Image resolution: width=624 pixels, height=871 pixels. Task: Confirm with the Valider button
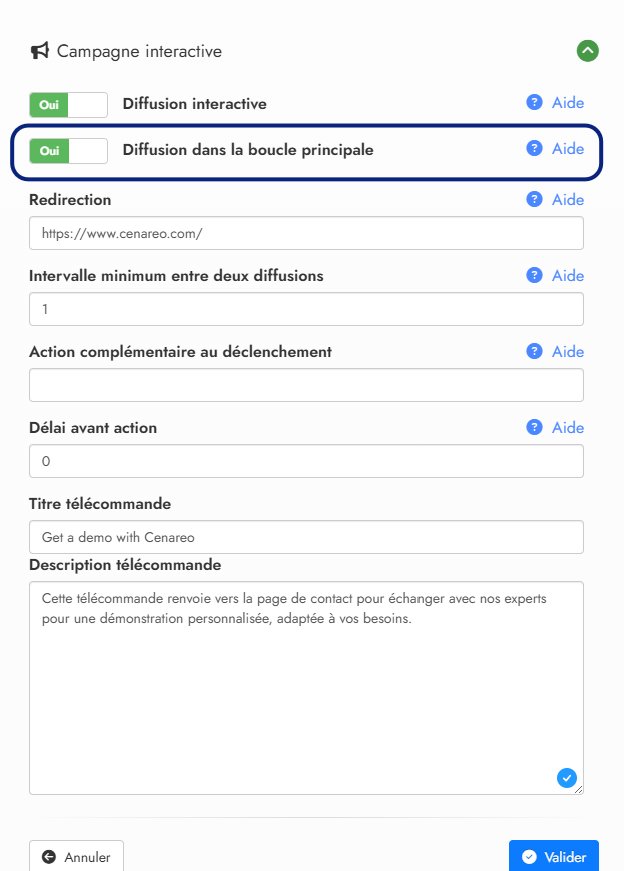(x=553, y=857)
